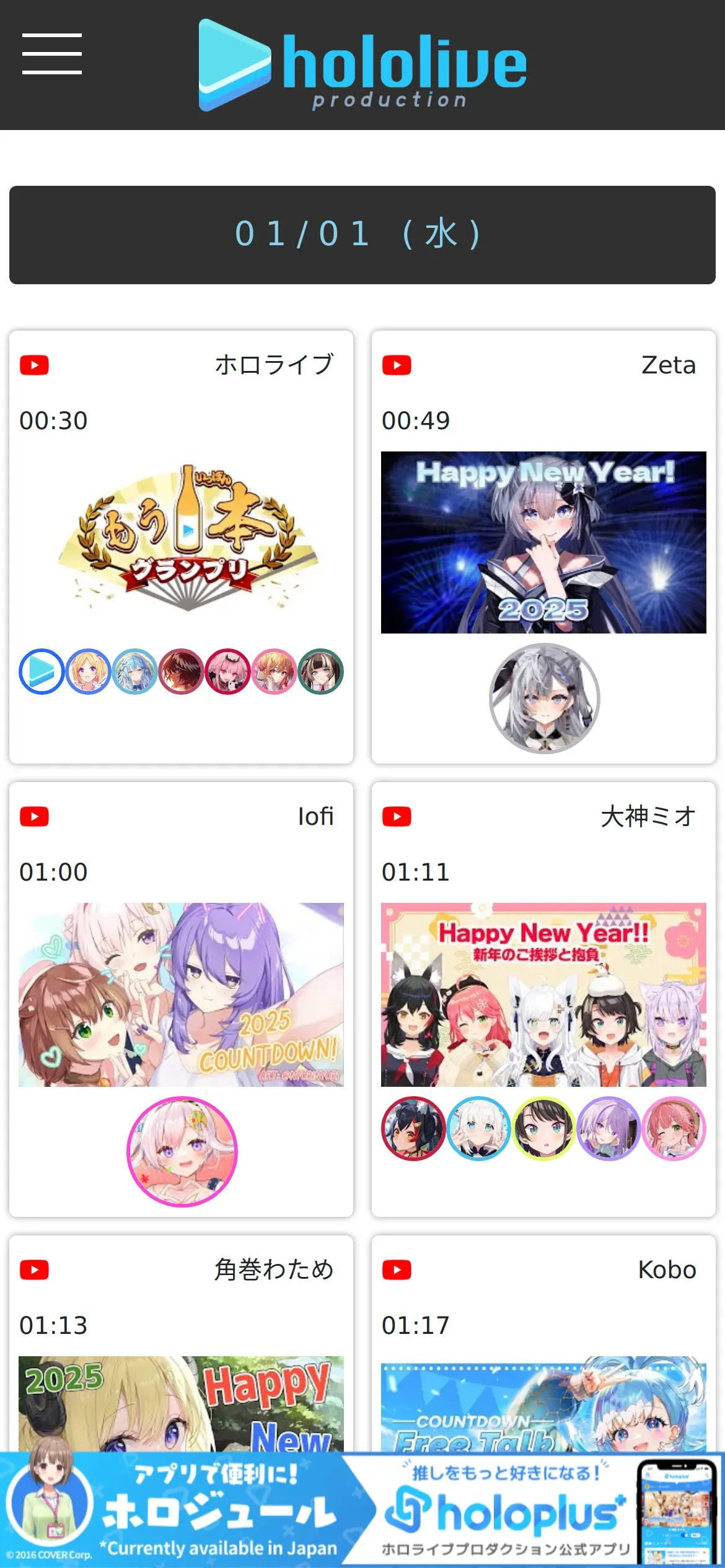Open 角巻わため's 01:13 stream card
Image resolution: width=725 pixels, height=1568 pixels.
point(181,1362)
